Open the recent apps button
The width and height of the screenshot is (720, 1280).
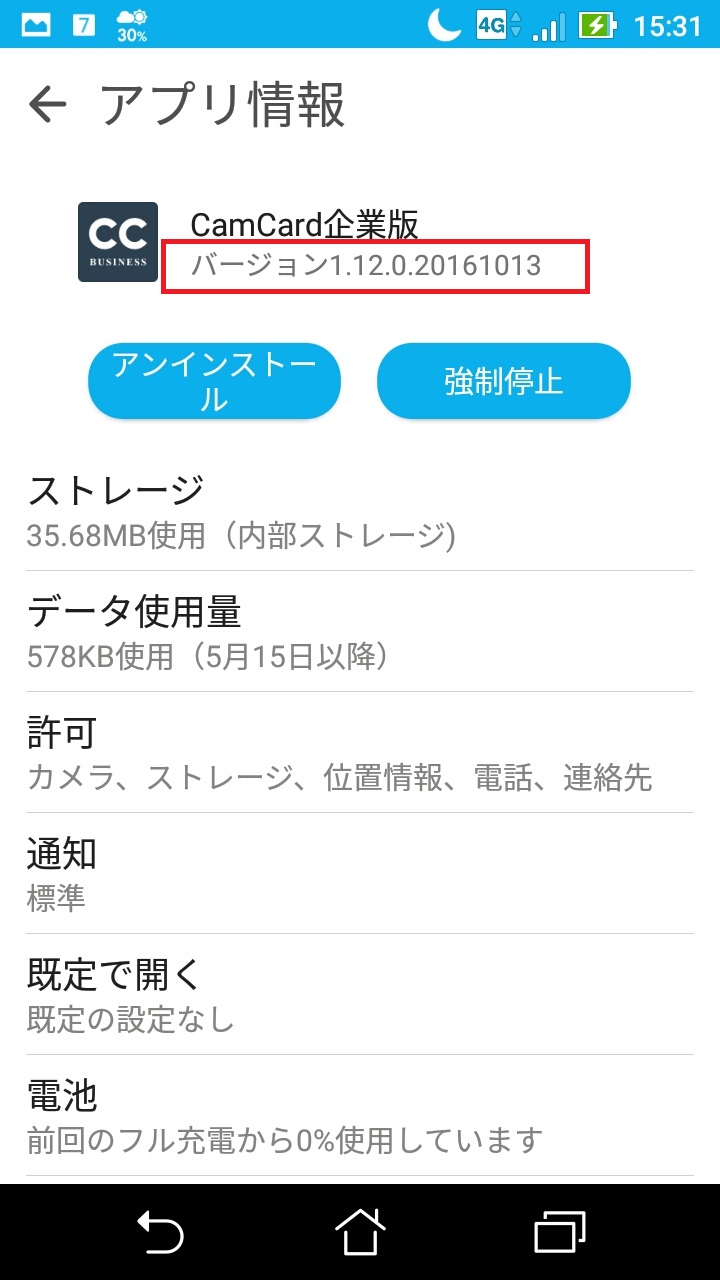[x=560, y=1232]
